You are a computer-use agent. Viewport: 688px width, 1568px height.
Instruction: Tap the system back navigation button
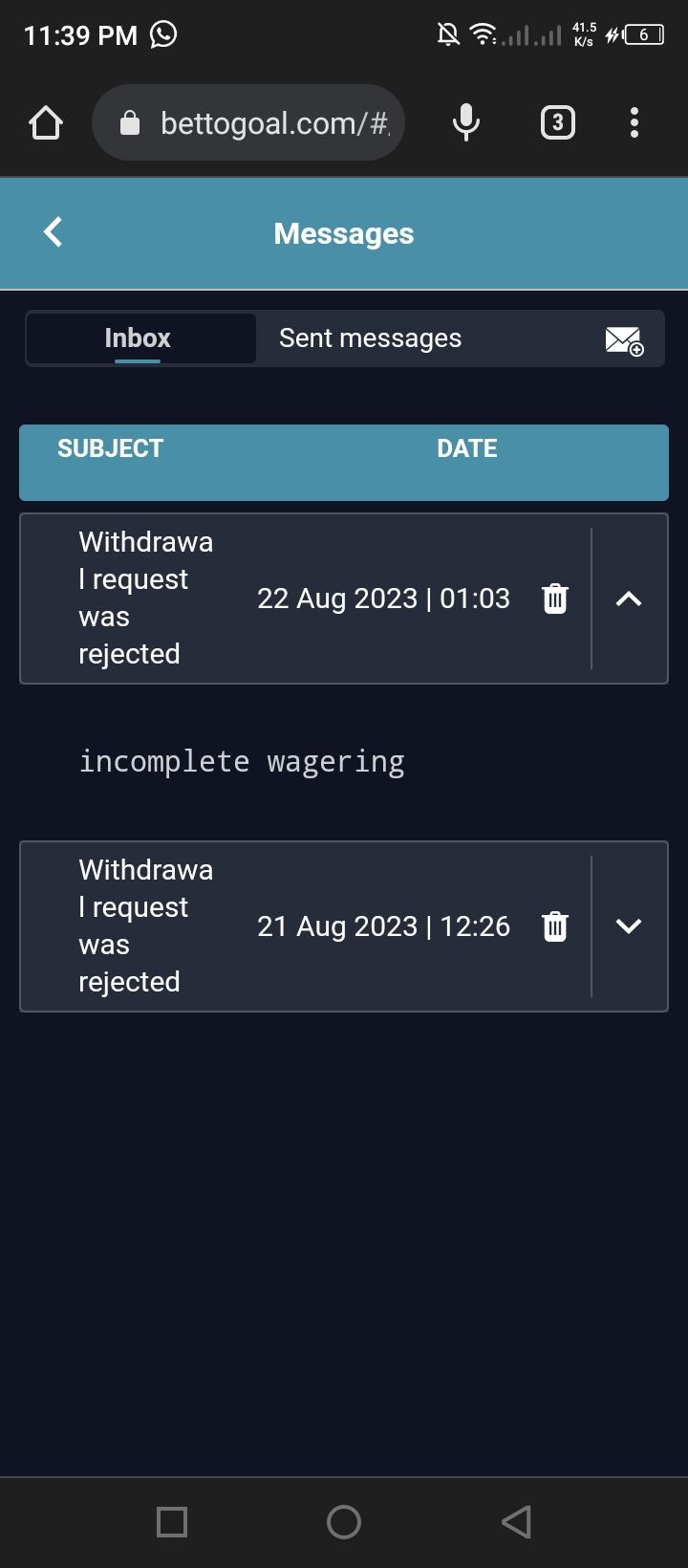tap(516, 1521)
